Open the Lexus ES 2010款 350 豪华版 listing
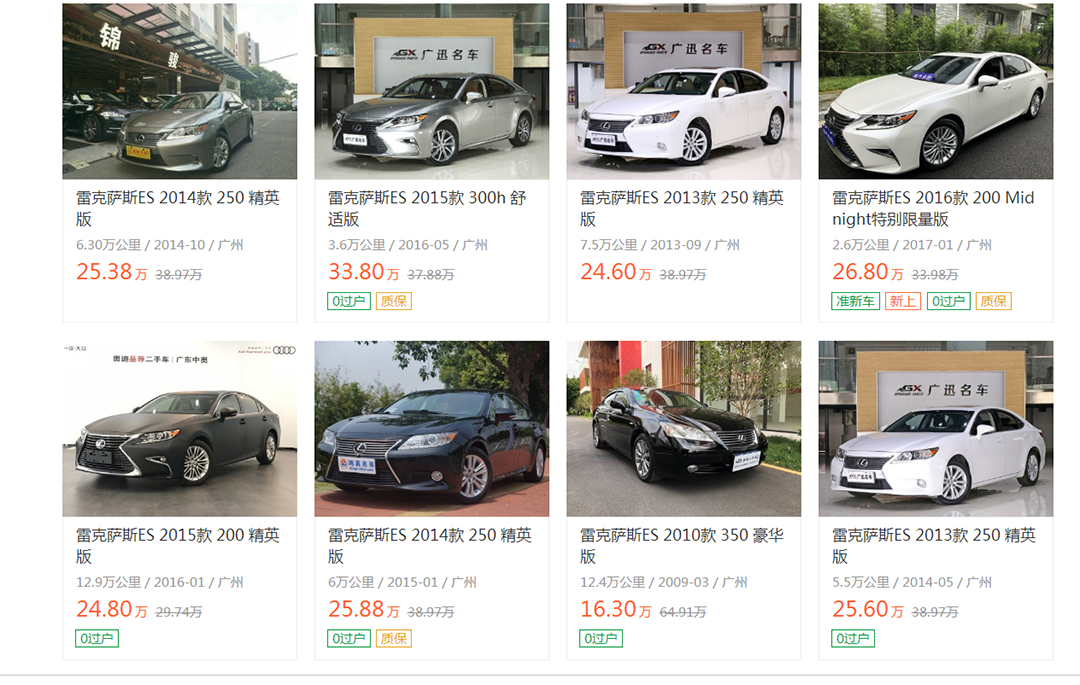 [x=683, y=545]
